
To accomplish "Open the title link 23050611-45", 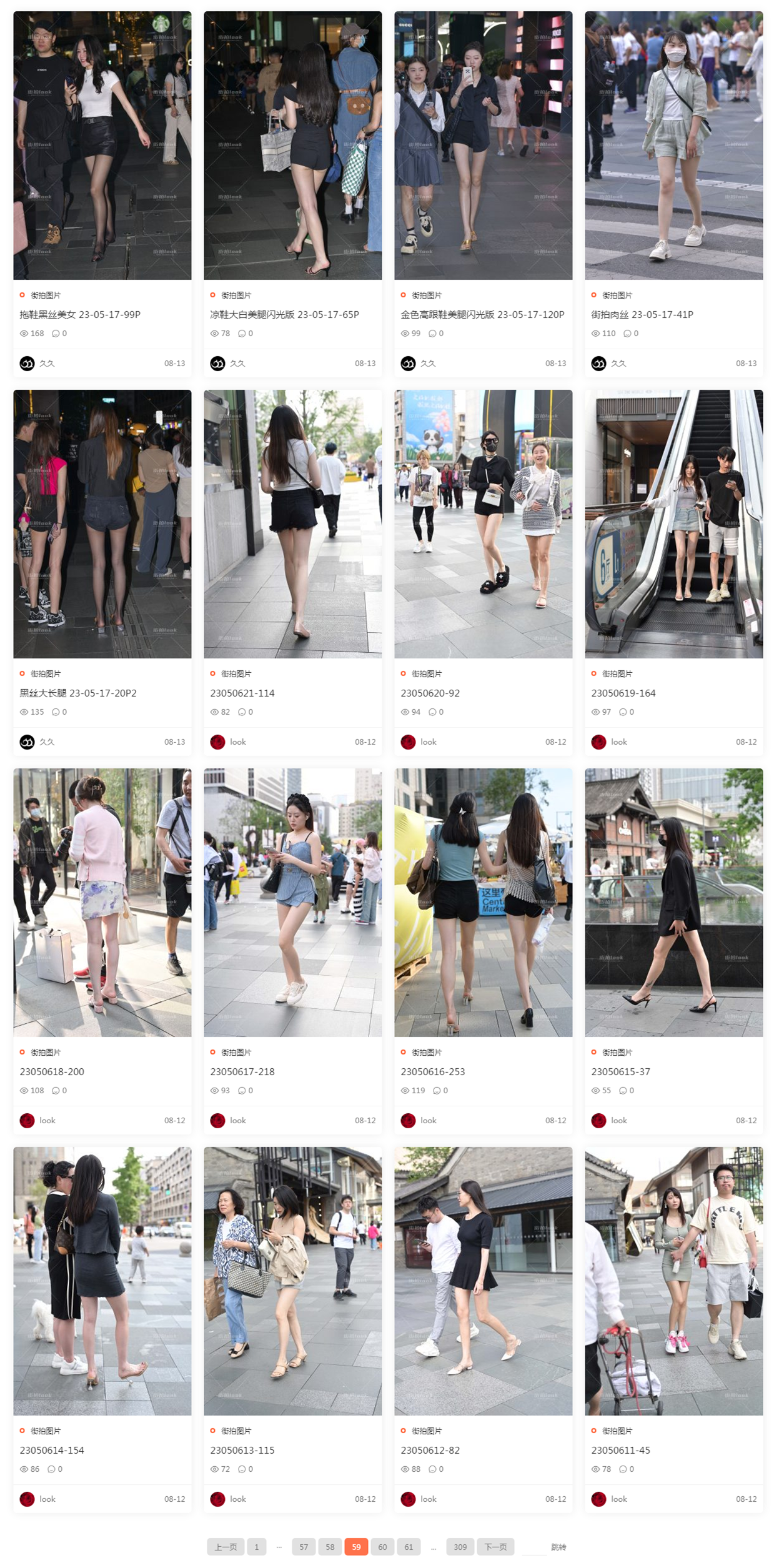I will coord(620,1450).
